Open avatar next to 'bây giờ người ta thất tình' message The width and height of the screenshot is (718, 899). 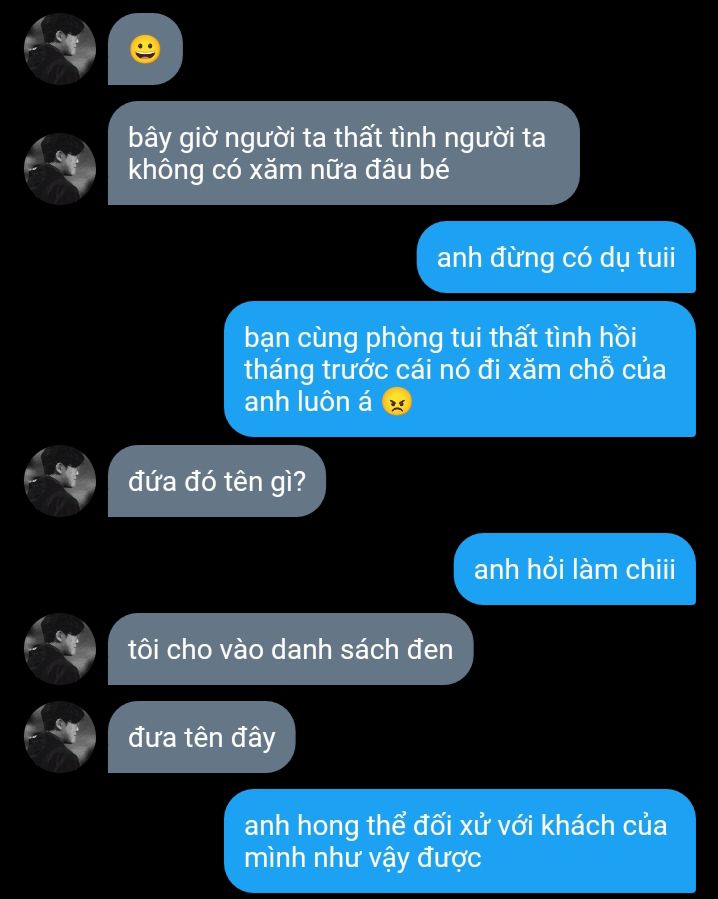pos(60,169)
